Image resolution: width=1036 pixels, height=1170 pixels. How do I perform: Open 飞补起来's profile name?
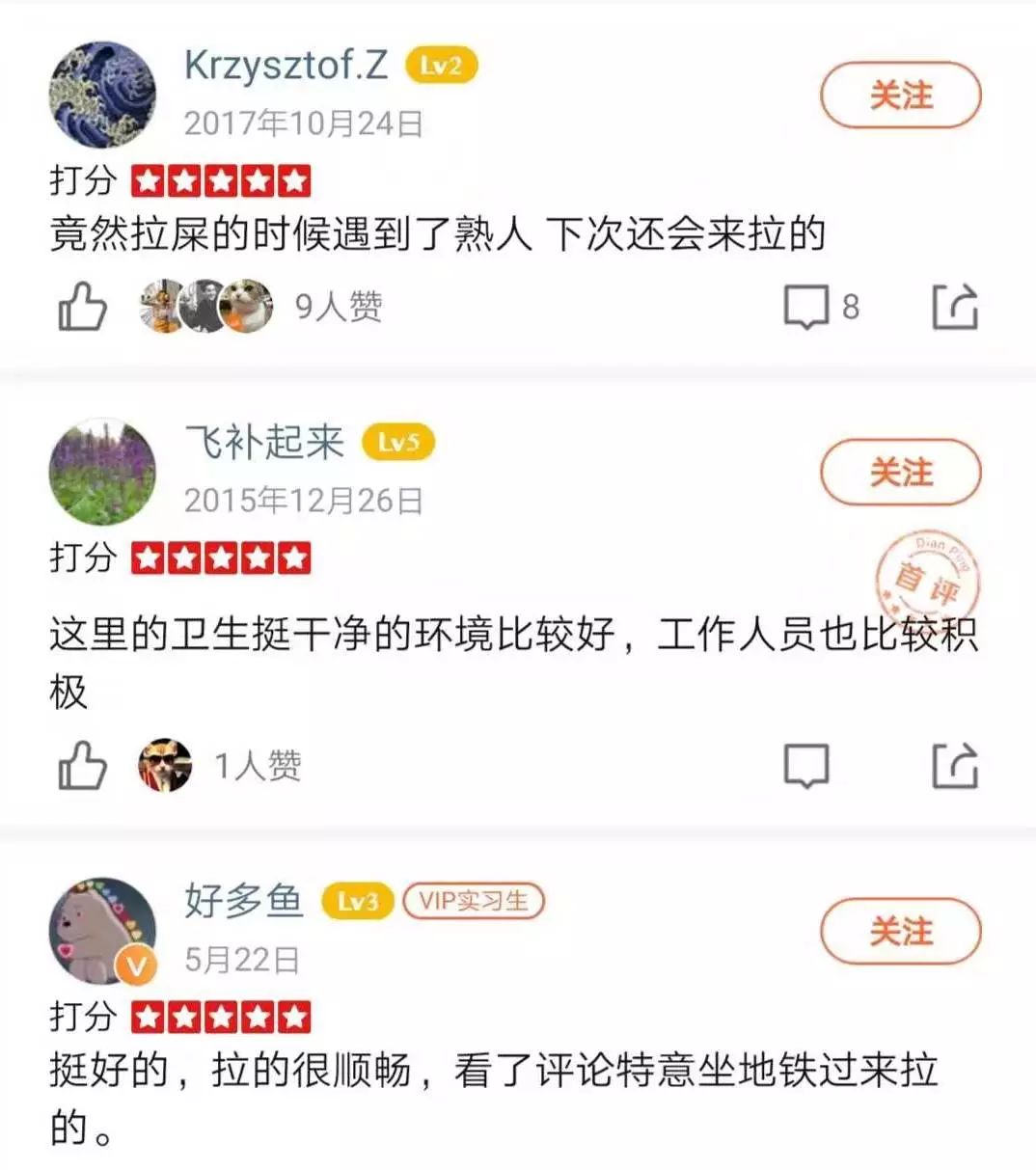pos(265,443)
